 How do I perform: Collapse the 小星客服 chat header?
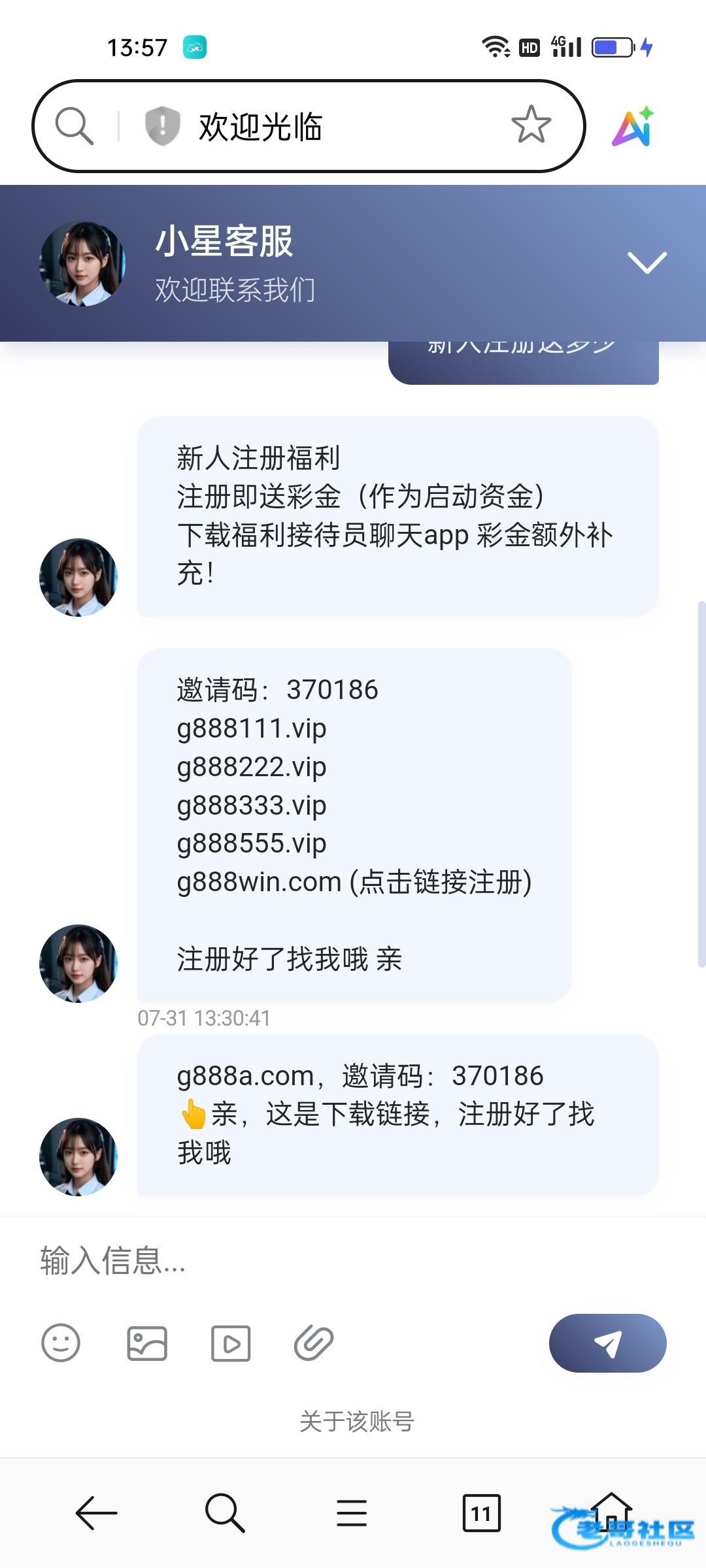click(647, 263)
